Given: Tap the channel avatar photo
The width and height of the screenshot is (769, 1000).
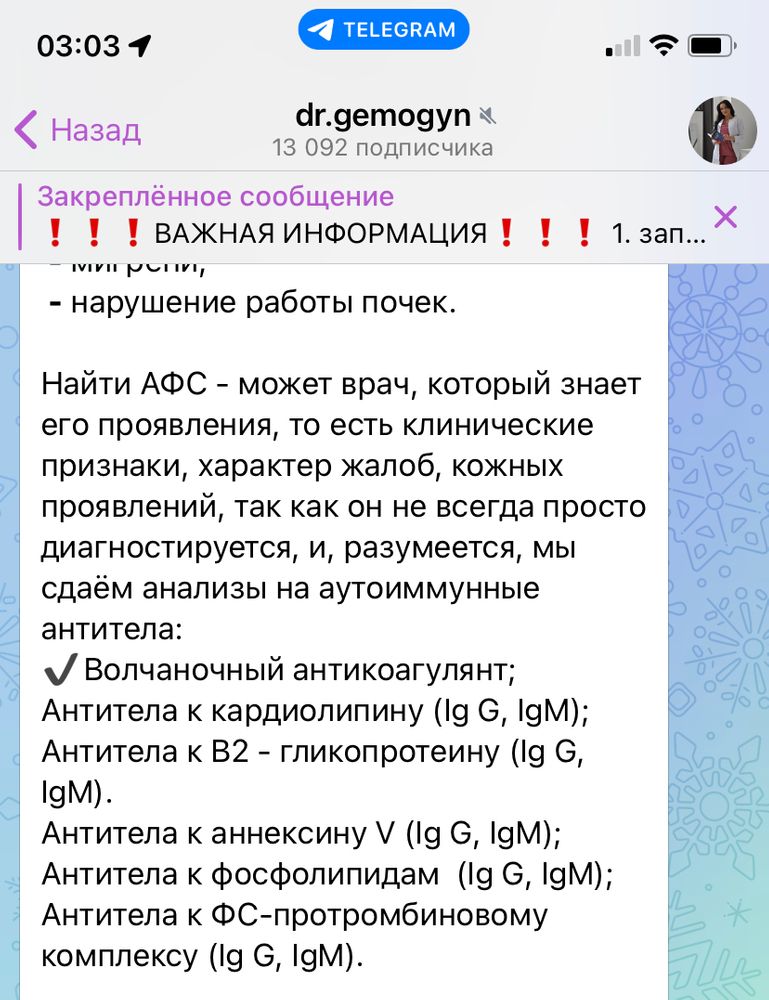Looking at the screenshot, I should [721, 130].
